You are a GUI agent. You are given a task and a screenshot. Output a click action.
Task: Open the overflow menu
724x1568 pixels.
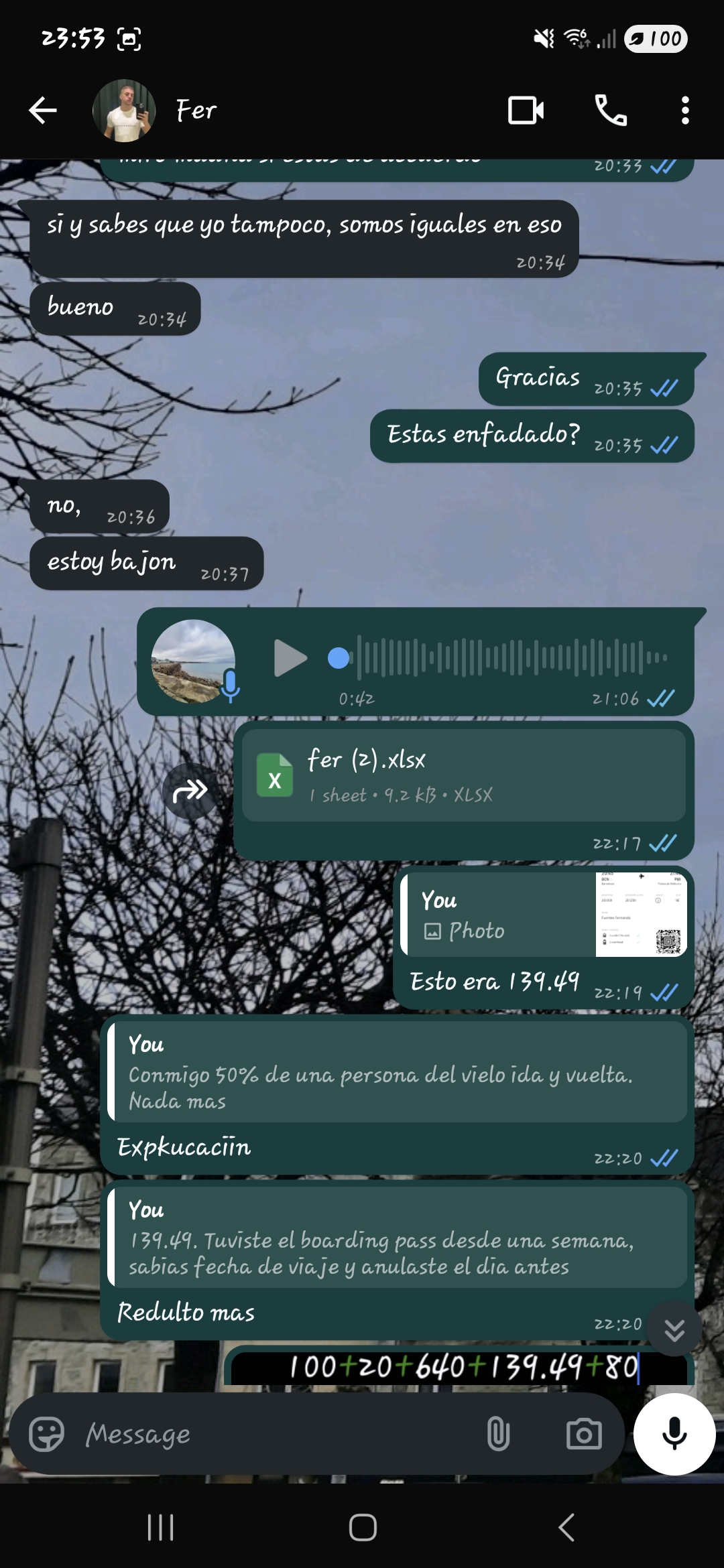coord(684,111)
